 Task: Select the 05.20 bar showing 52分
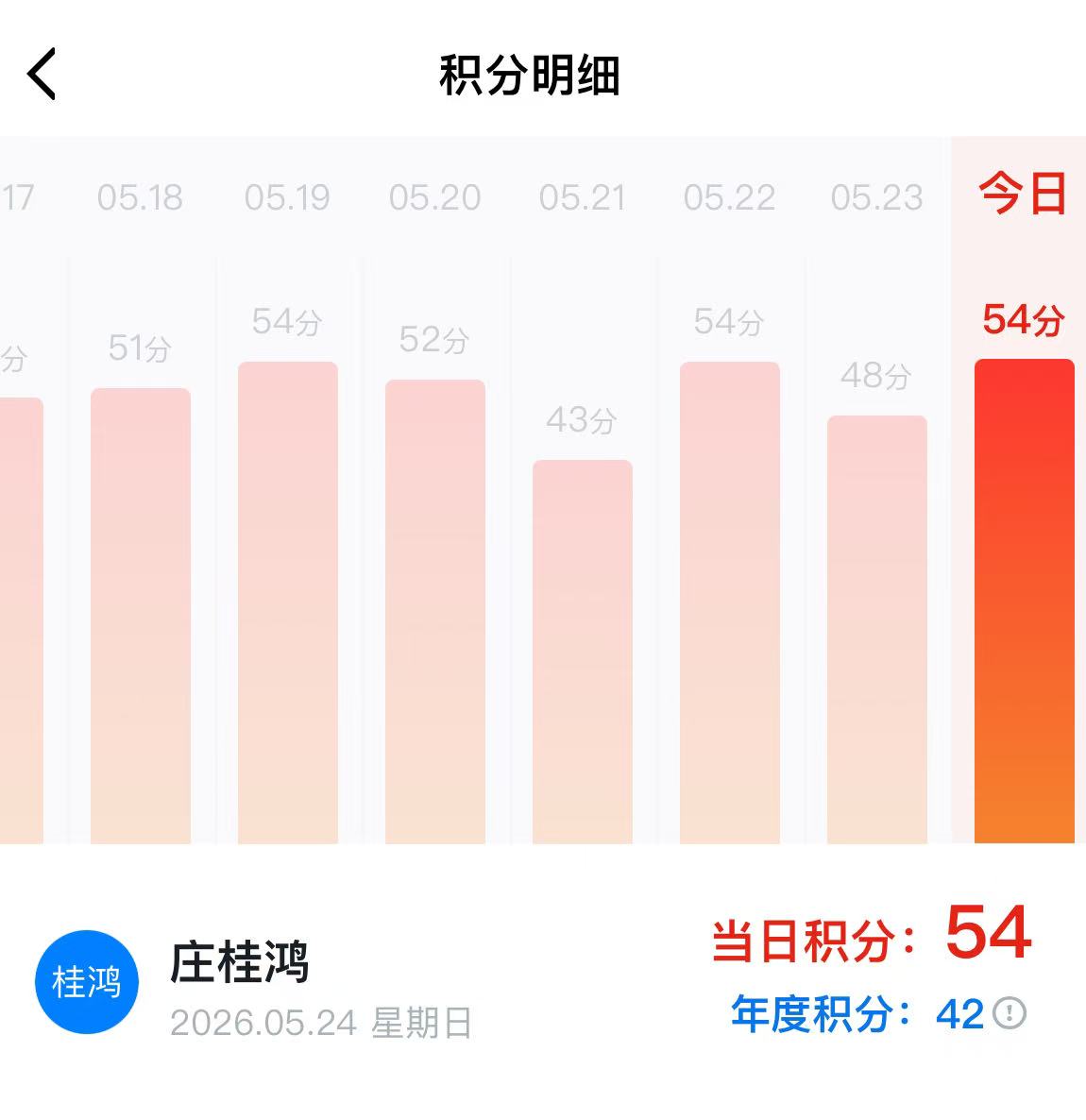coord(435,611)
